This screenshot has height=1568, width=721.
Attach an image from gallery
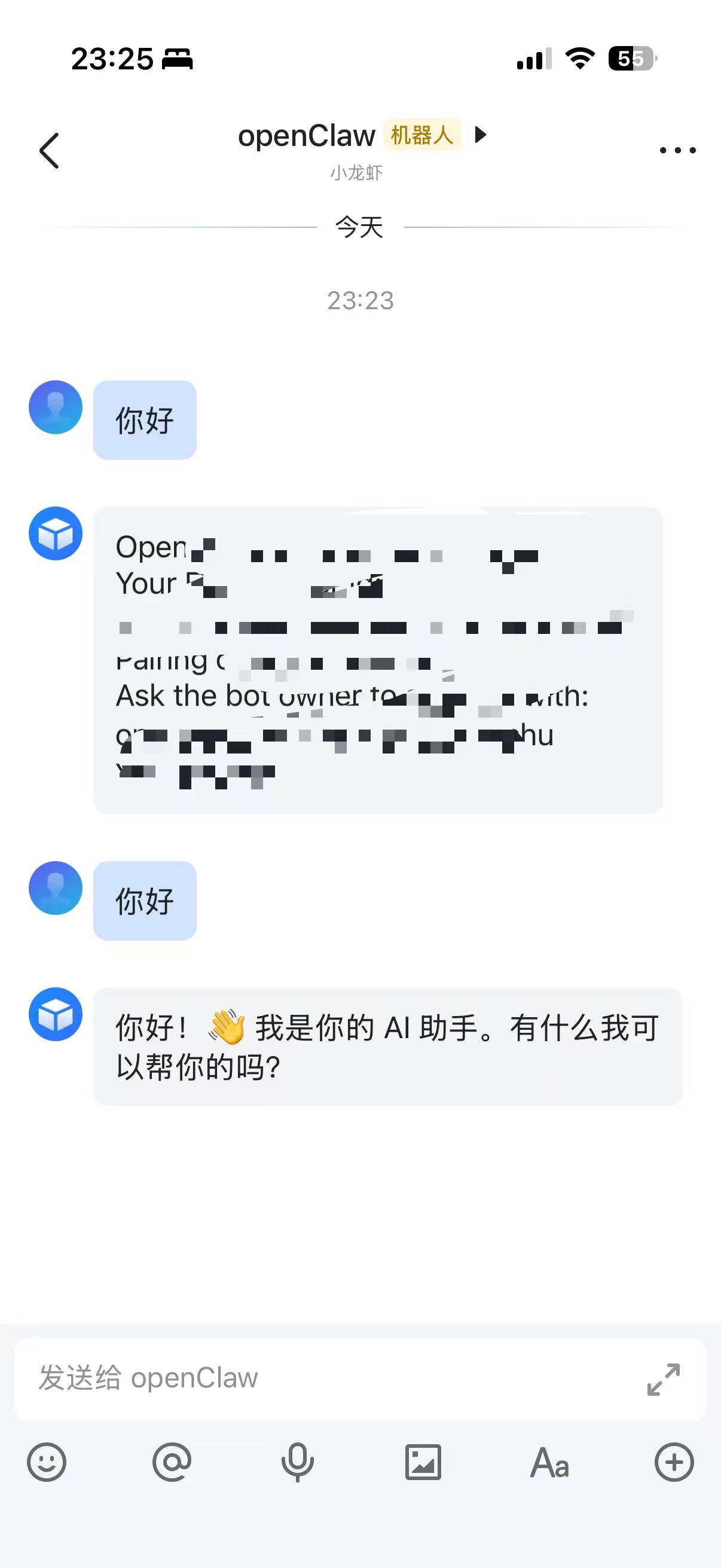tap(423, 1462)
